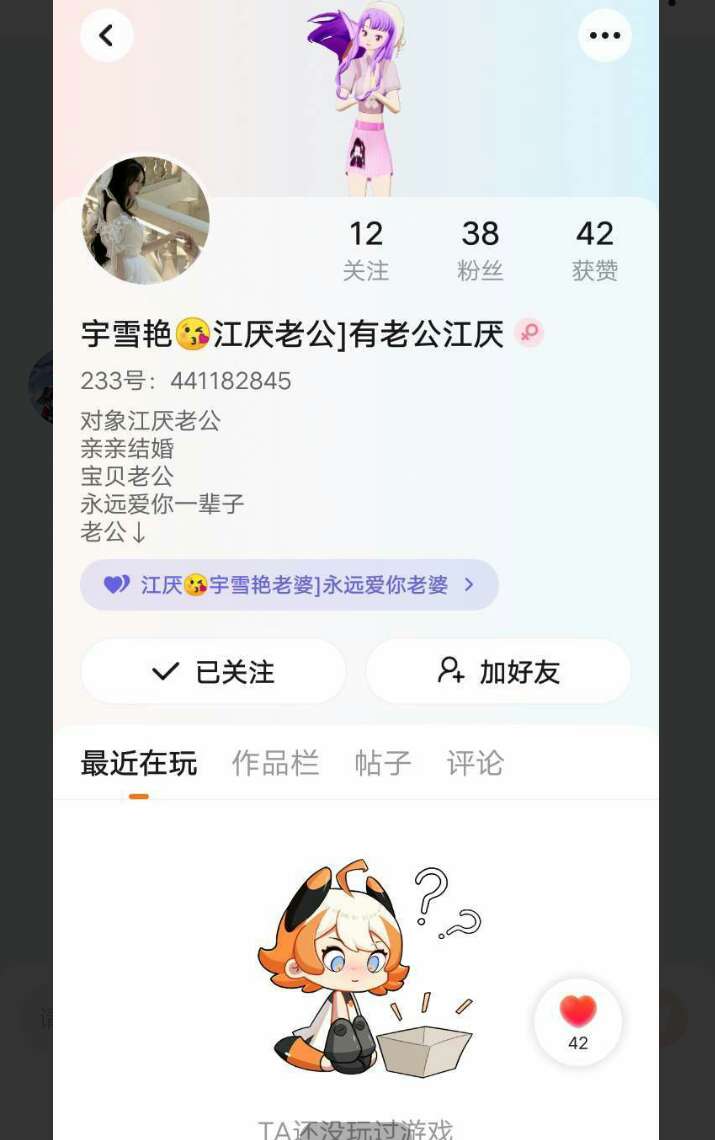Switch to the 作品栏 tab
The image size is (715, 1140).
(x=276, y=764)
